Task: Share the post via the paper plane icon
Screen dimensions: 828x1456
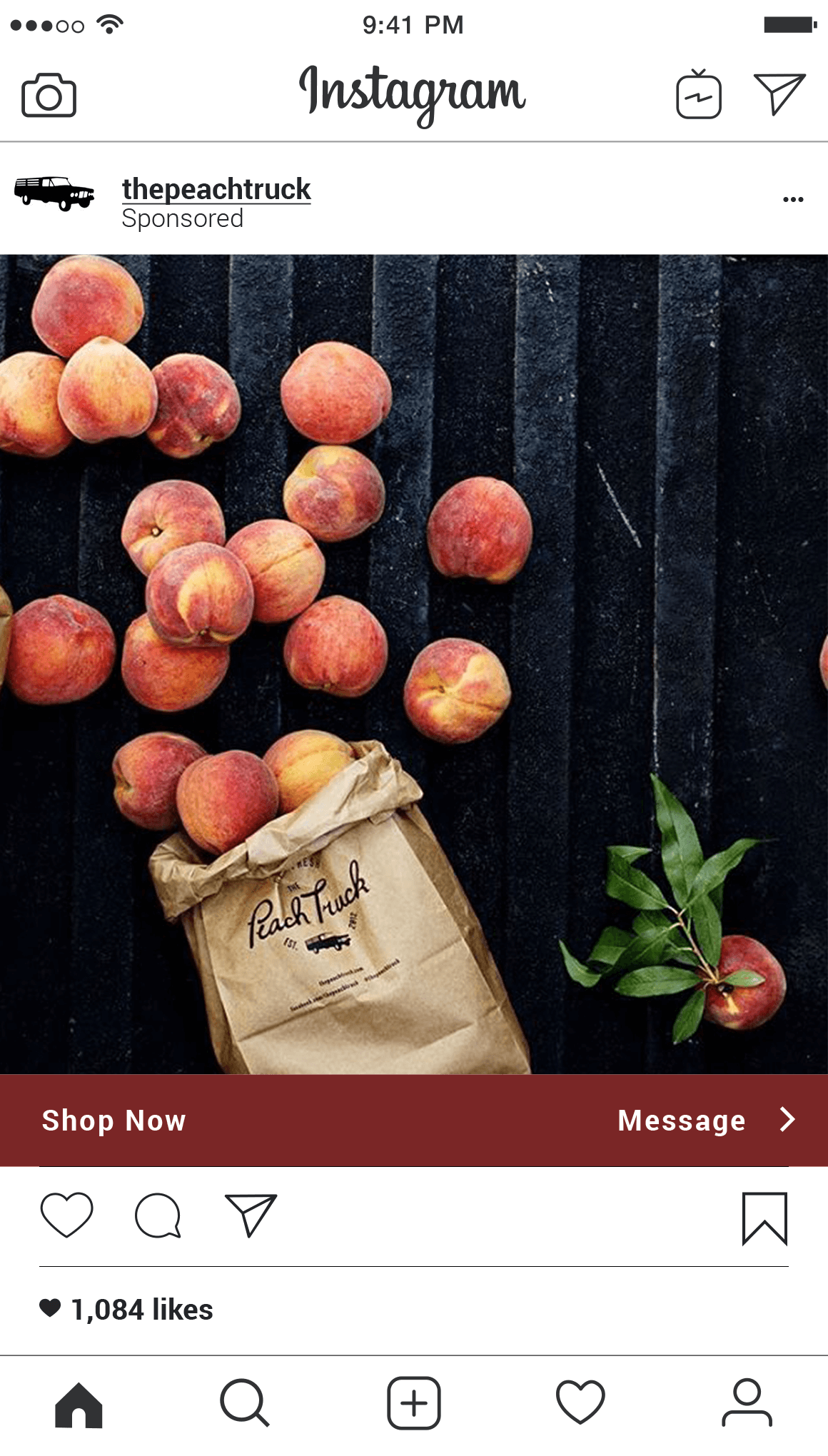Action: tap(251, 1215)
